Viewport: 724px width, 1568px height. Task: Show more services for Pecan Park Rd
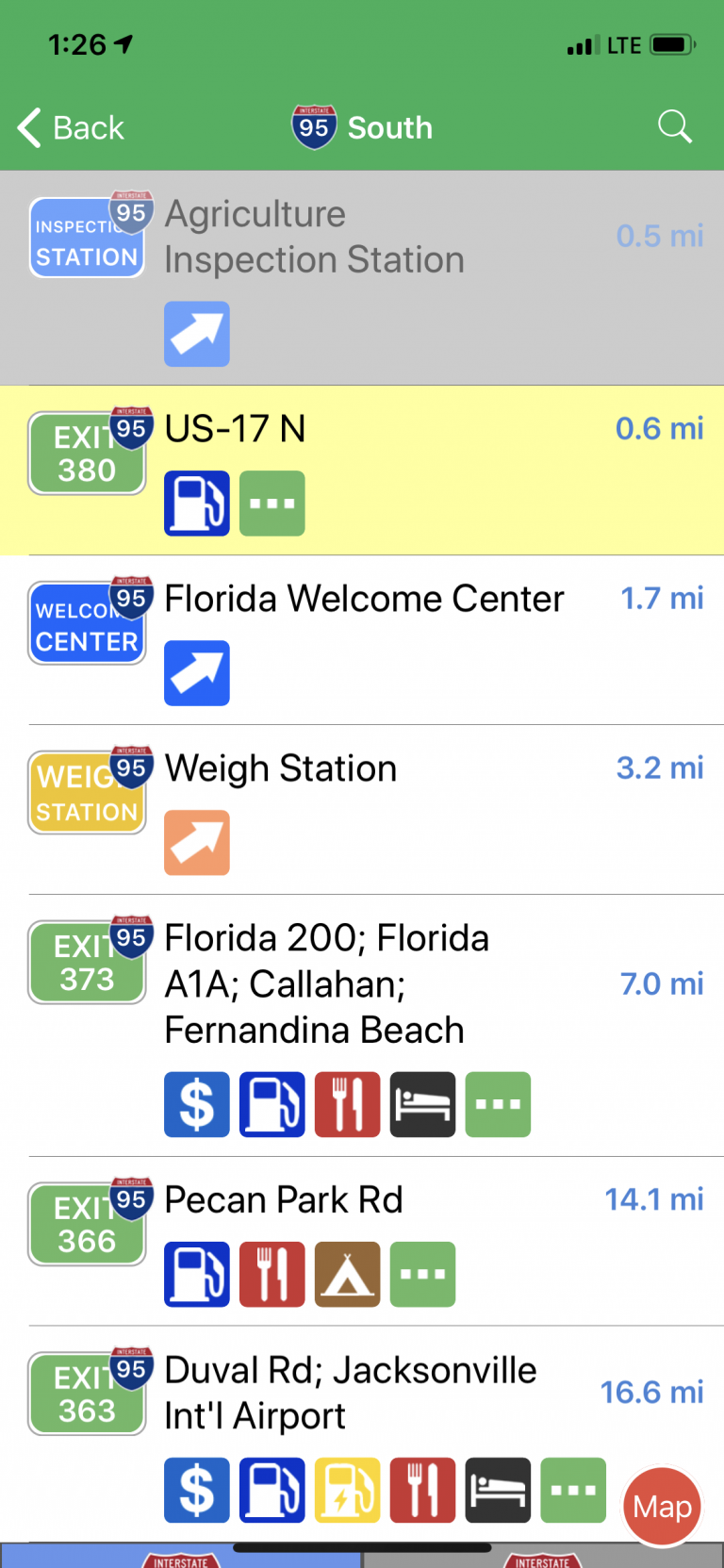(x=422, y=1274)
